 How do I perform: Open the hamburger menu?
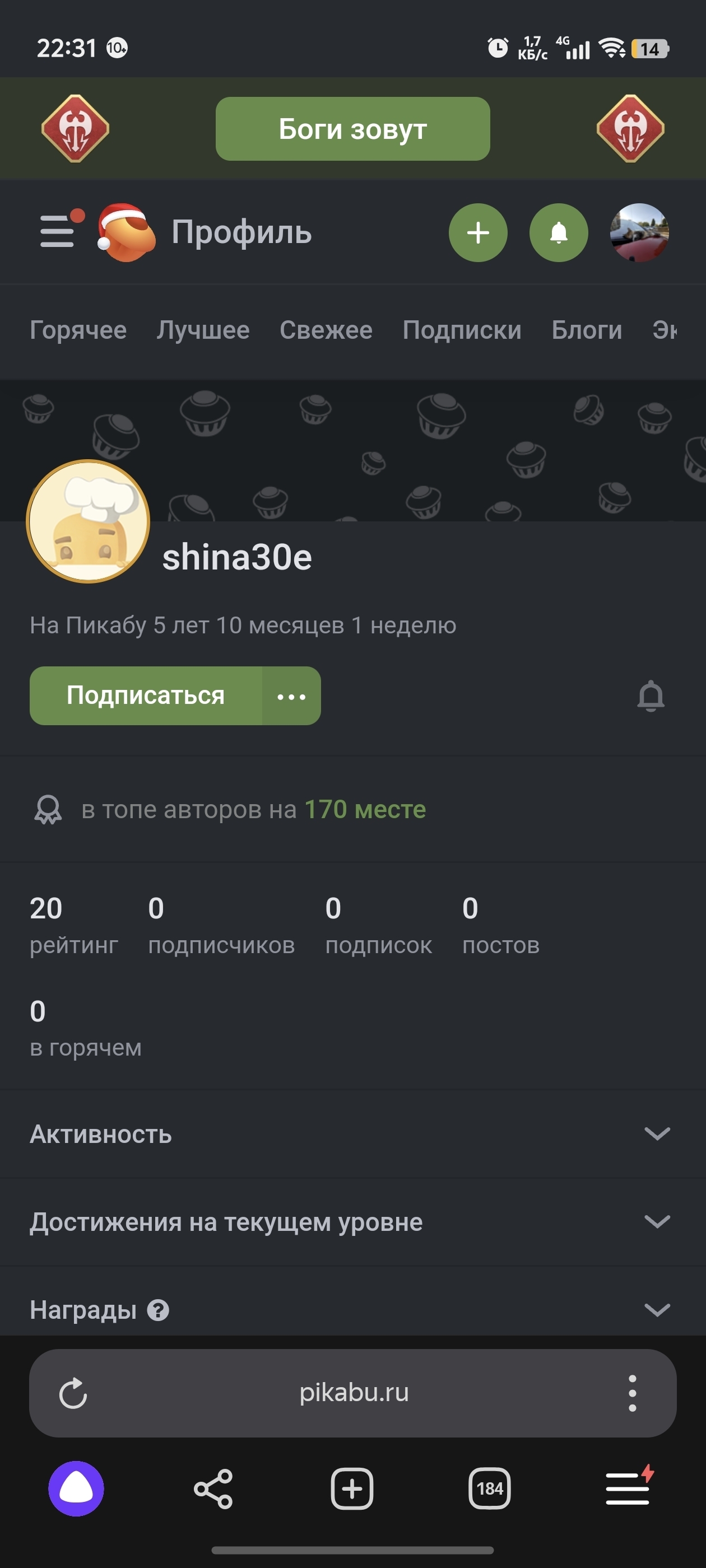(58, 231)
